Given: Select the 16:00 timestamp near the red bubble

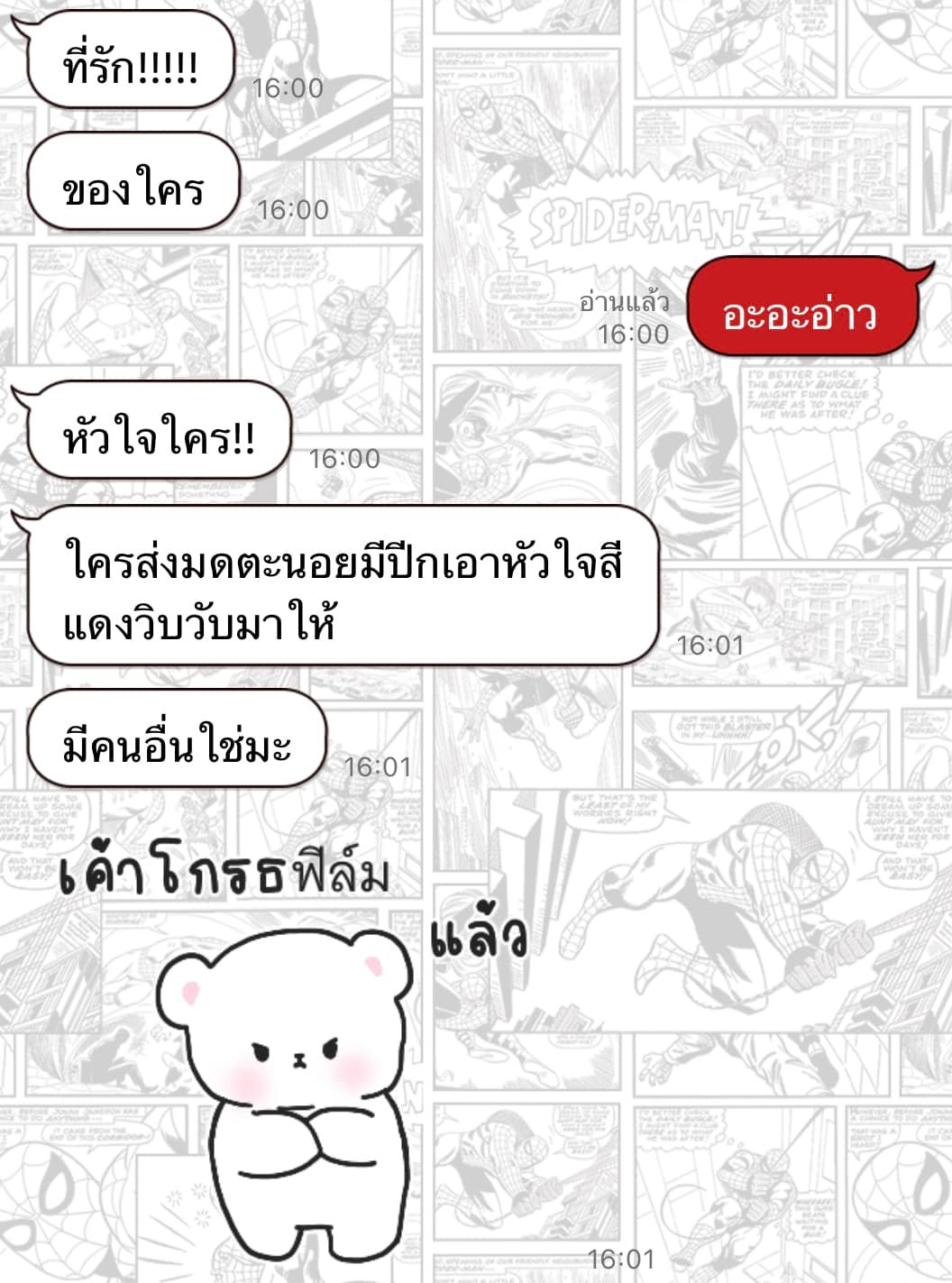Looking at the screenshot, I should click(631, 334).
